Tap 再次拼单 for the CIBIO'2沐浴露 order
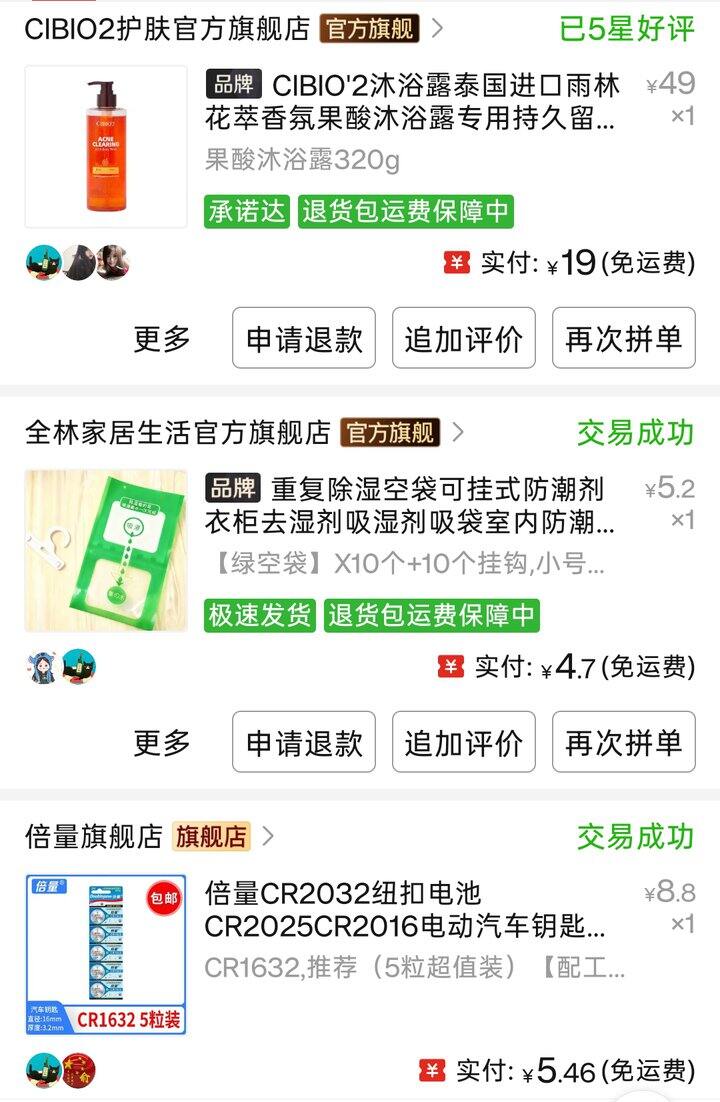Image resolution: width=720 pixels, height=1102 pixels. coord(624,338)
